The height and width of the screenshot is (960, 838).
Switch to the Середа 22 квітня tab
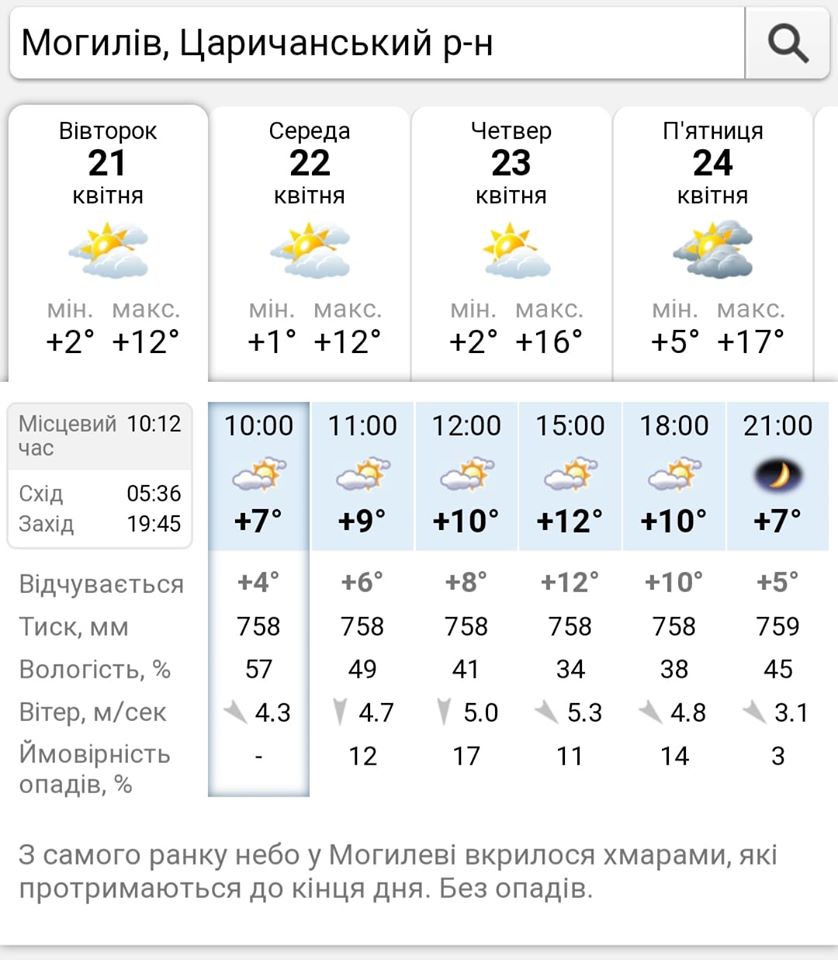310,240
